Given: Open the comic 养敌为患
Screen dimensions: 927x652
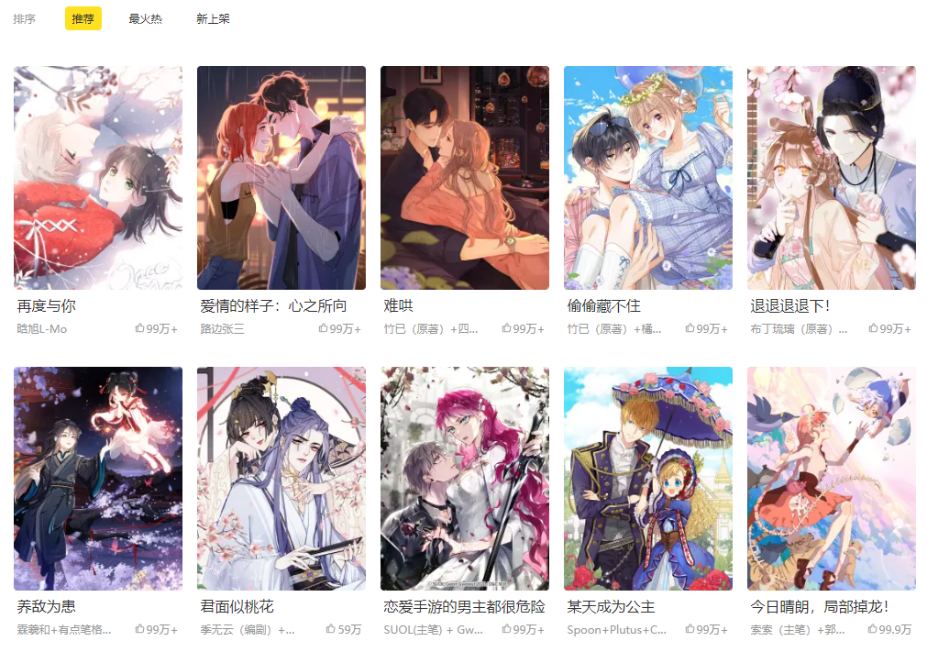Looking at the screenshot, I should [x=98, y=478].
